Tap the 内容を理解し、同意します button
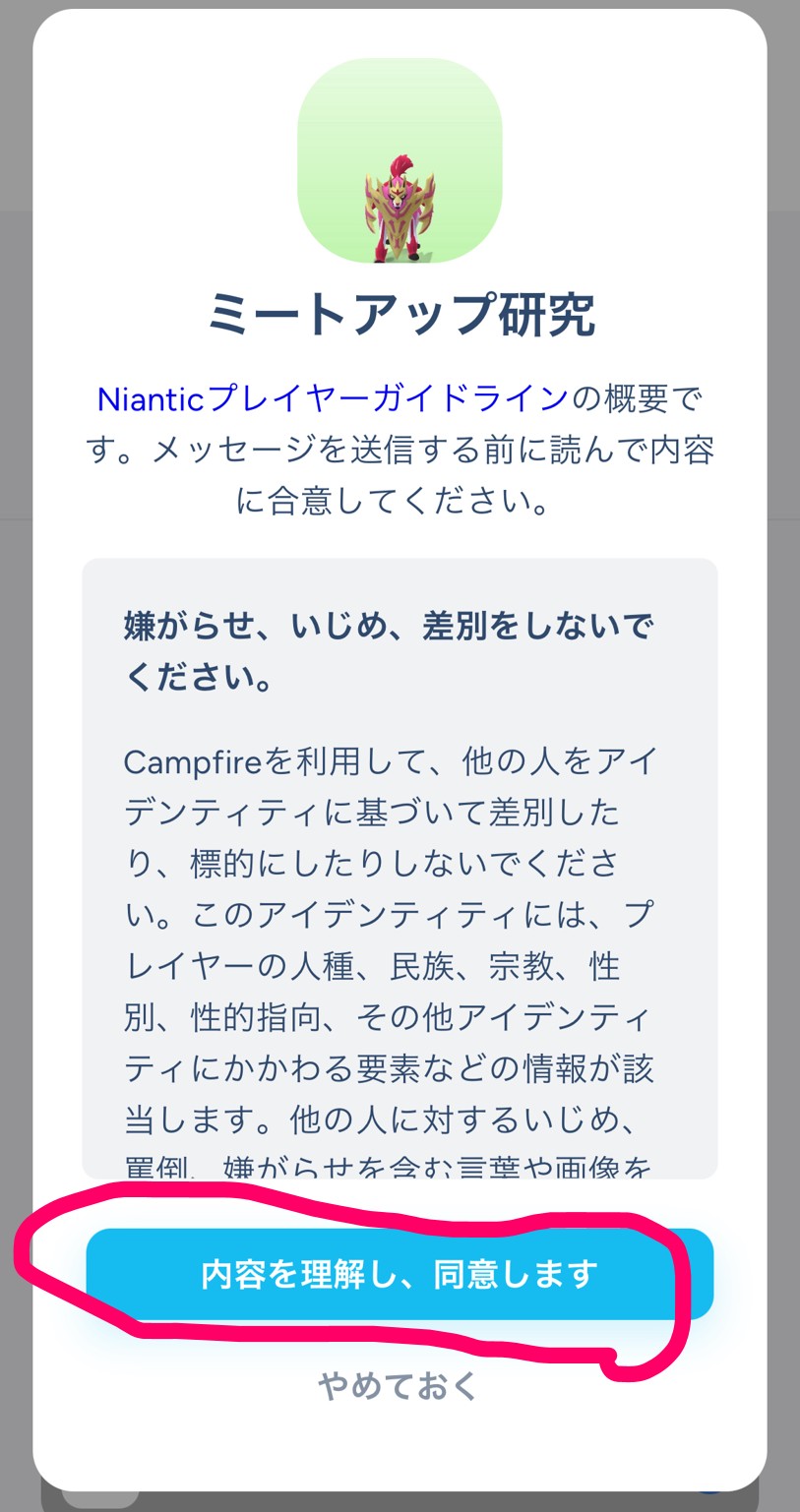Image resolution: width=800 pixels, height=1512 pixels. click(x=400, y=1274)
